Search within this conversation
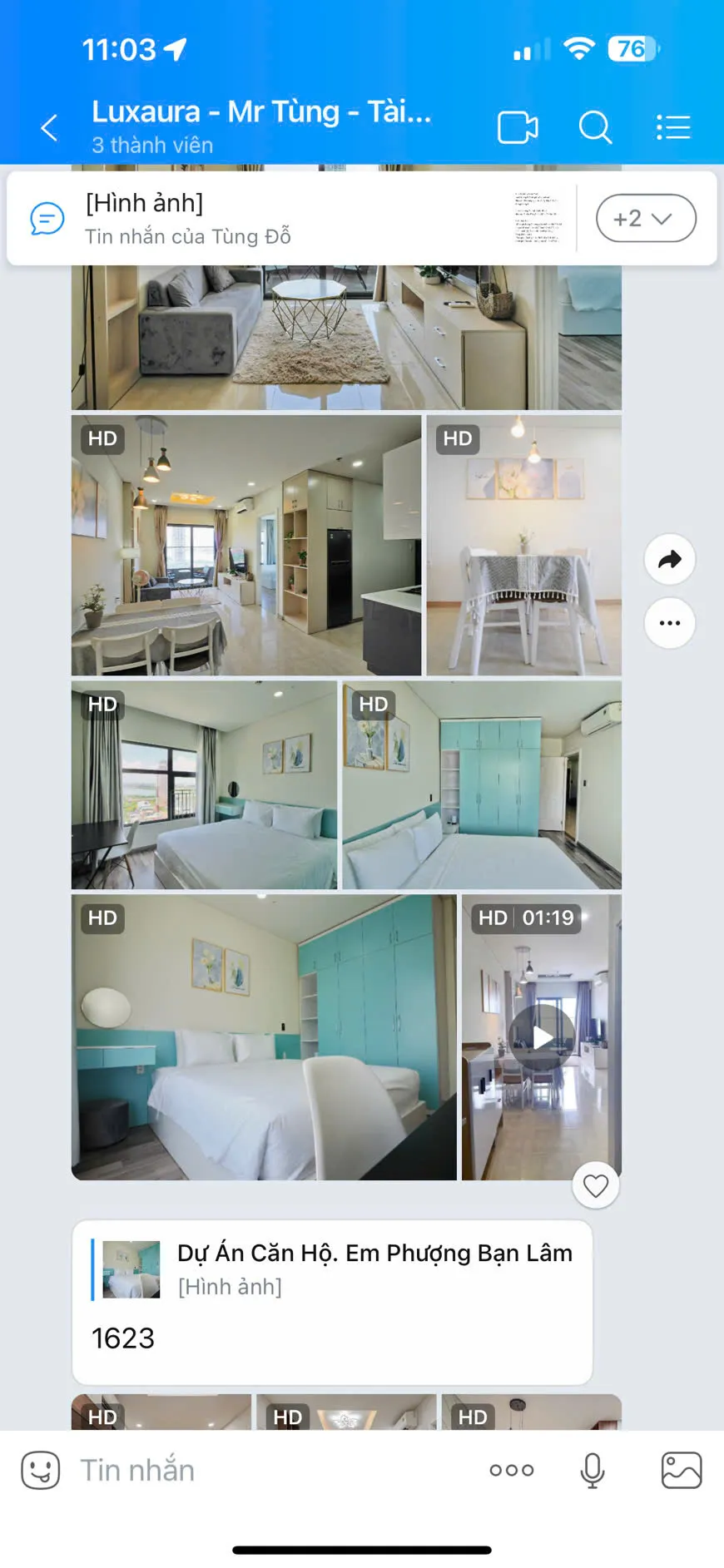 pos(595,127)
